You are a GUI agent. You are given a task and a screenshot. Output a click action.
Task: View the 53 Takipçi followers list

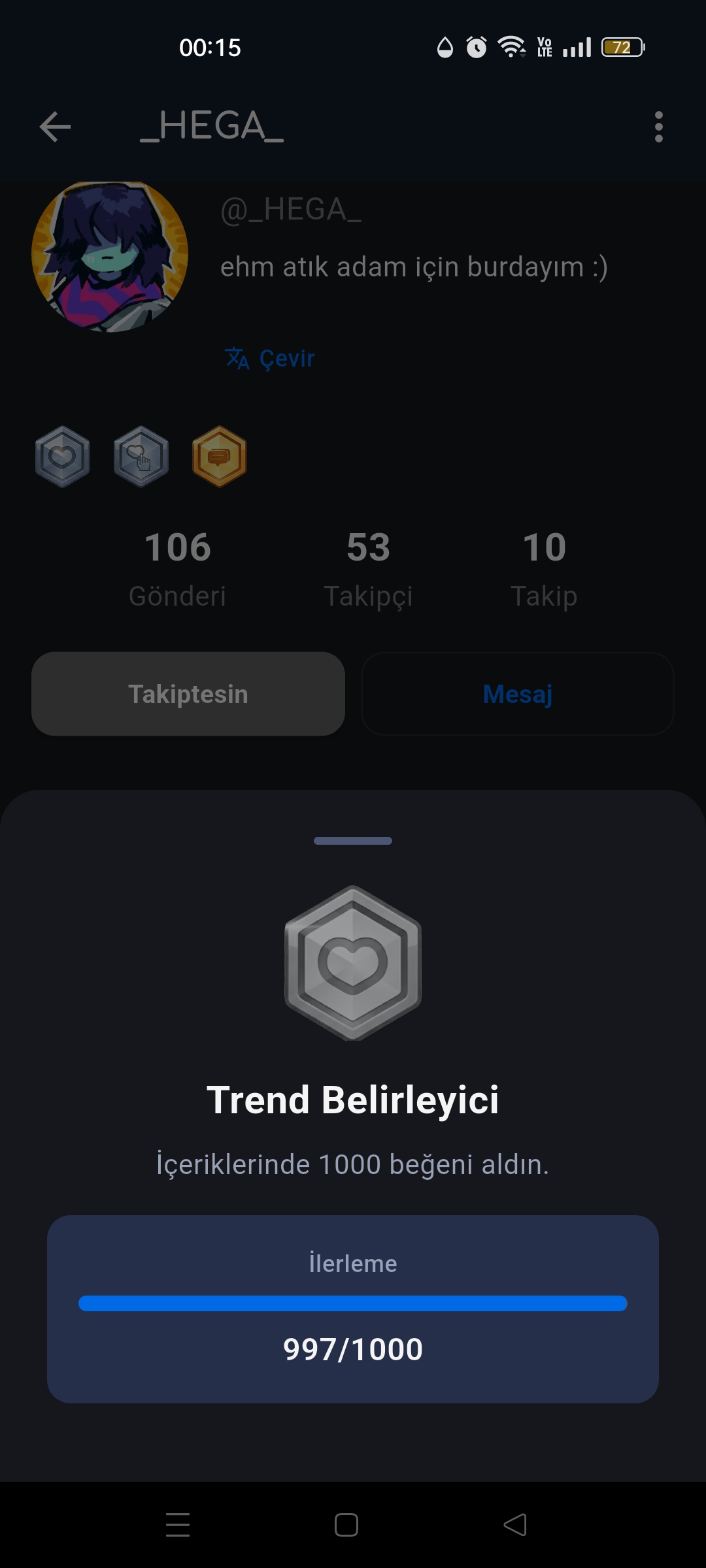(x=368, y=567)
